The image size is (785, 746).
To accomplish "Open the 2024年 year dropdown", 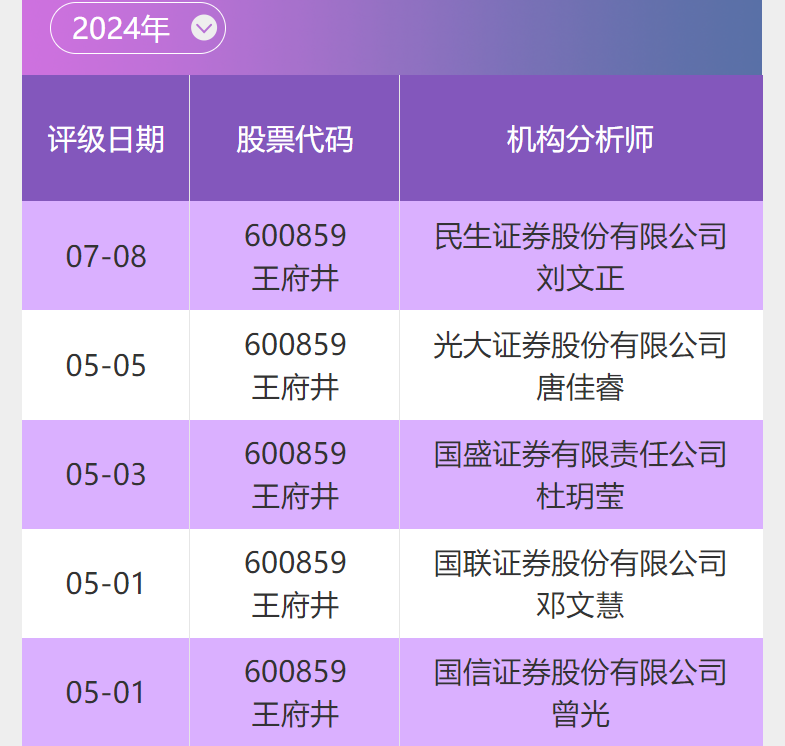I will coord(138,28).
